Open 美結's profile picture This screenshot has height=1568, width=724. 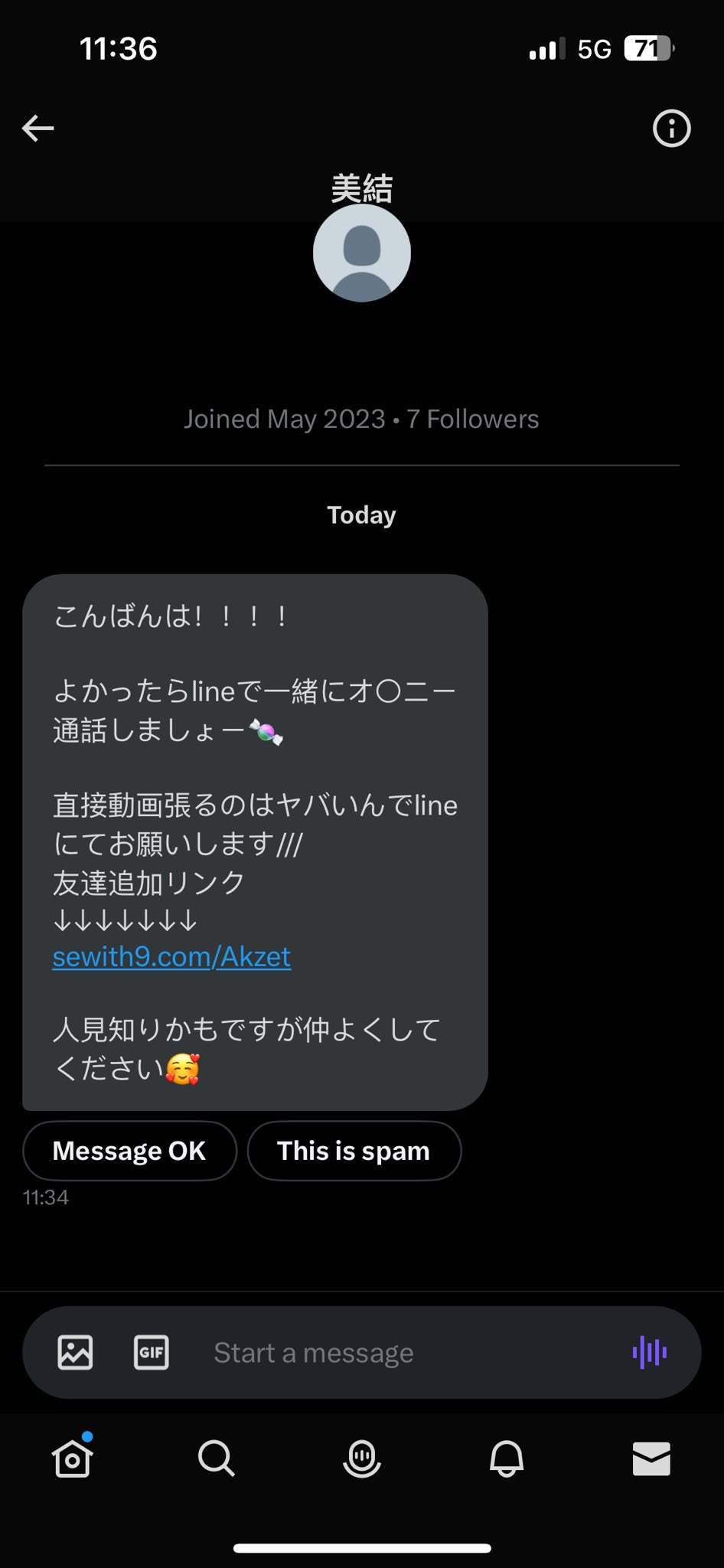coord(362,253)
